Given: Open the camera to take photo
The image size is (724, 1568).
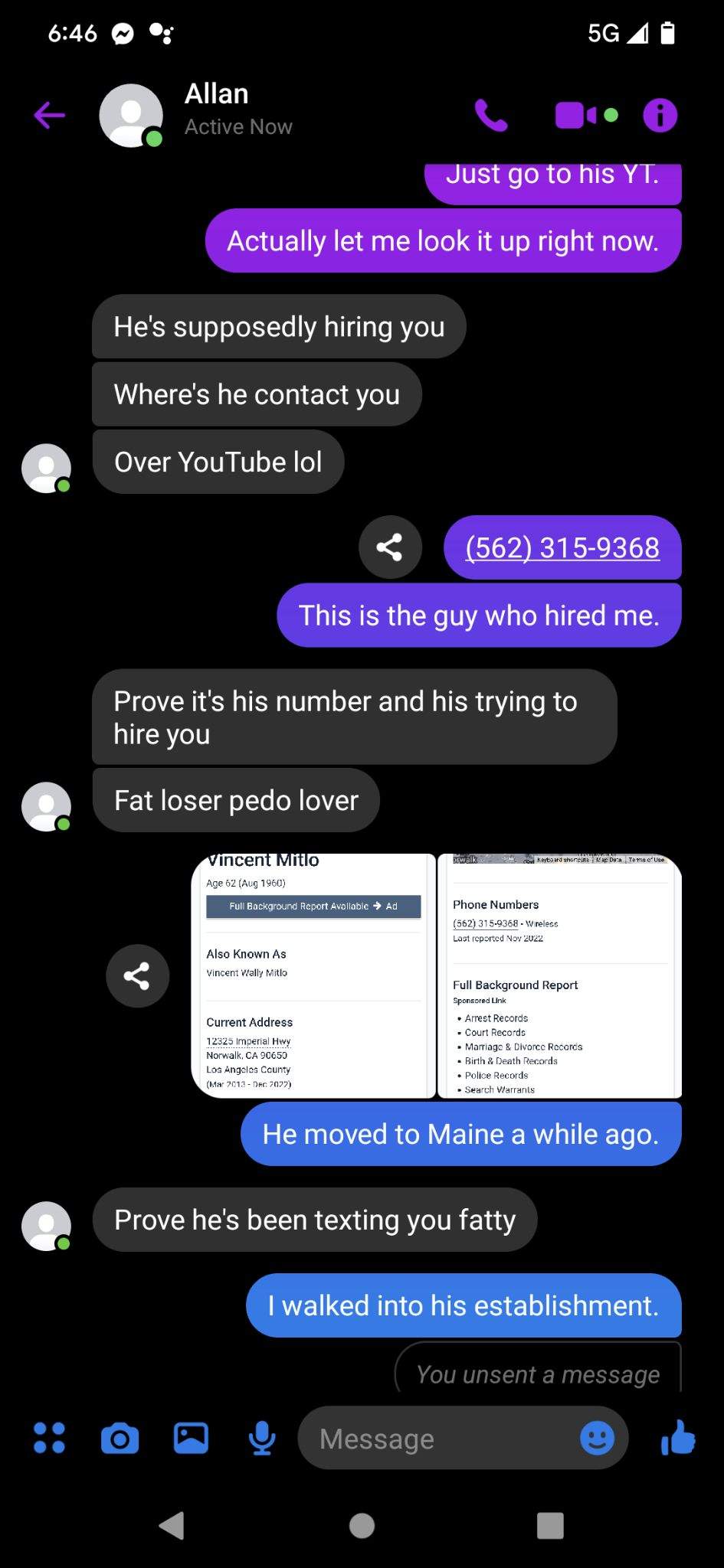Looking at the screenshot, I should tap(120, 1438).
